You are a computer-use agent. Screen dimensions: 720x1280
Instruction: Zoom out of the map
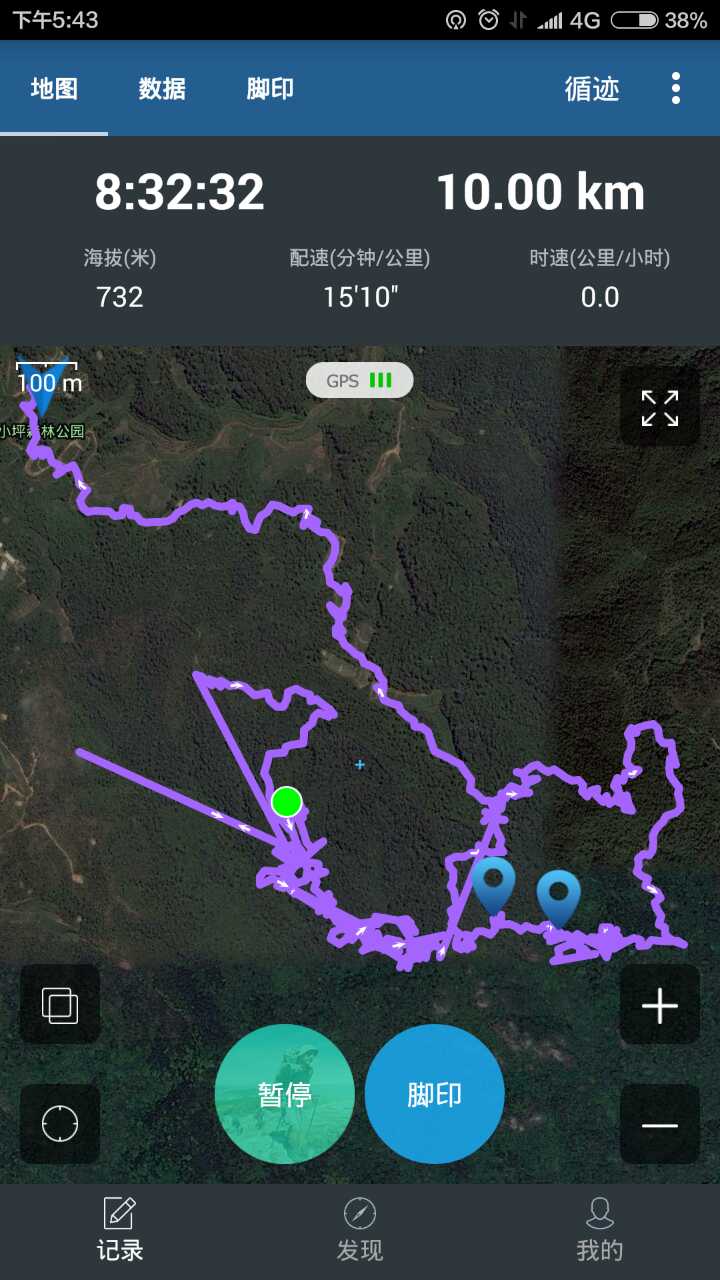click(660, 1125)
